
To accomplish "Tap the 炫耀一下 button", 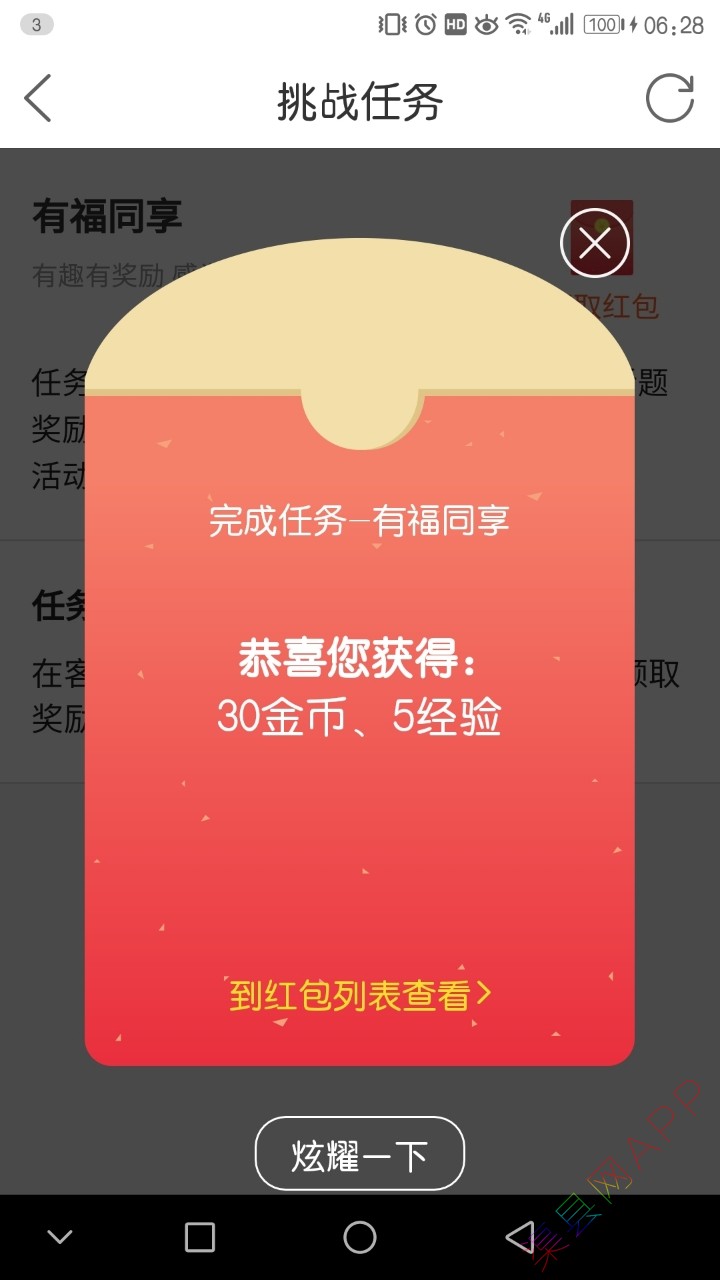I will click(x=360, y=1154).
